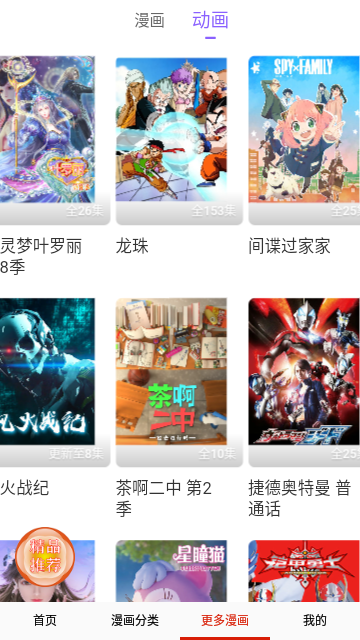The height and width of the screenshot is (640, 360).
Task: Select the 动画 top tab
Action: pyautogui.click(x=210, y=20)
